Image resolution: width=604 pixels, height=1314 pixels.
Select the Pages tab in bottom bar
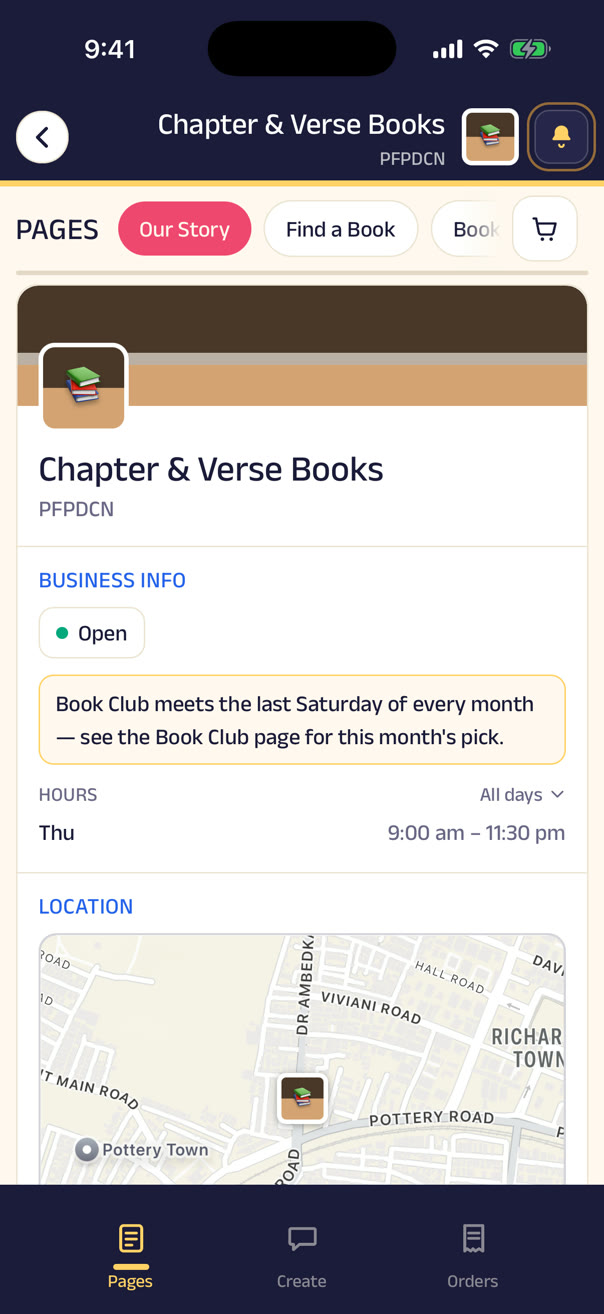click(130, 1256)
